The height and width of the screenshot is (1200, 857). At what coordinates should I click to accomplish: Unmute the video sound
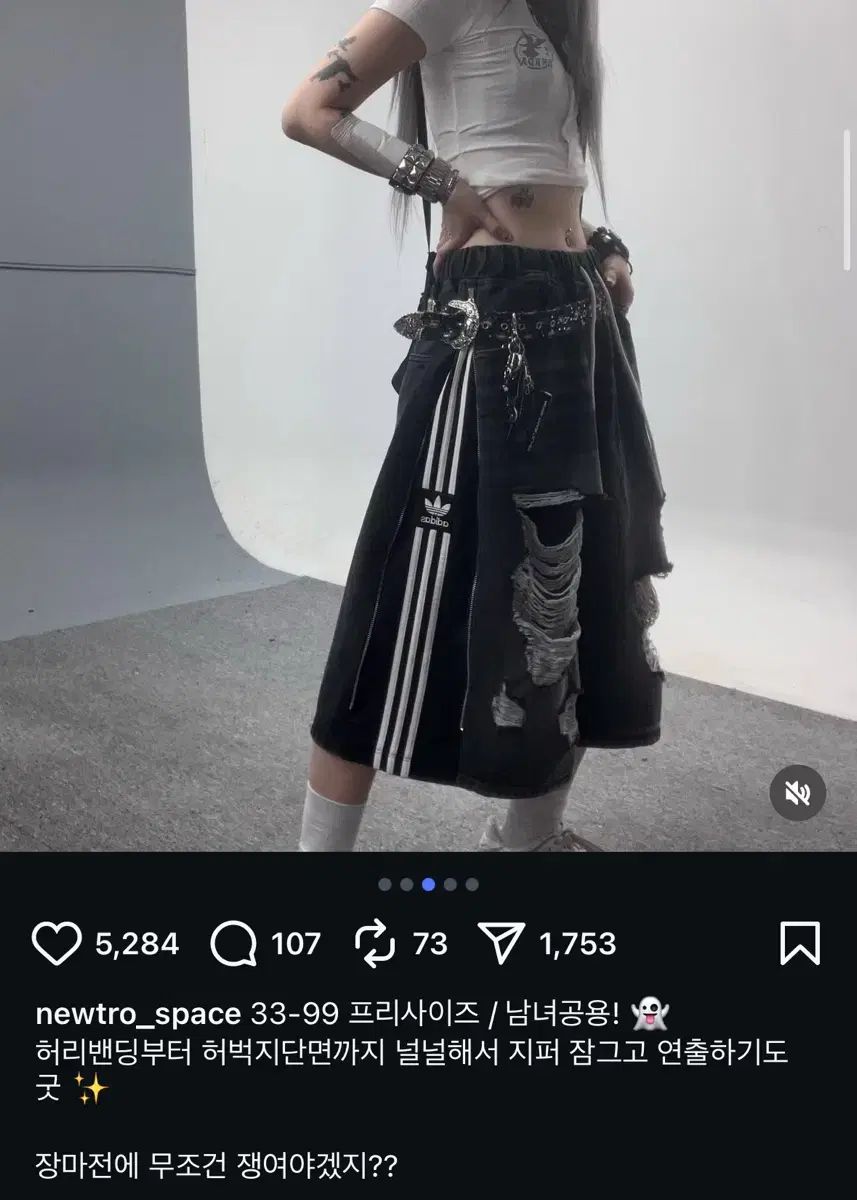(798, 795)
